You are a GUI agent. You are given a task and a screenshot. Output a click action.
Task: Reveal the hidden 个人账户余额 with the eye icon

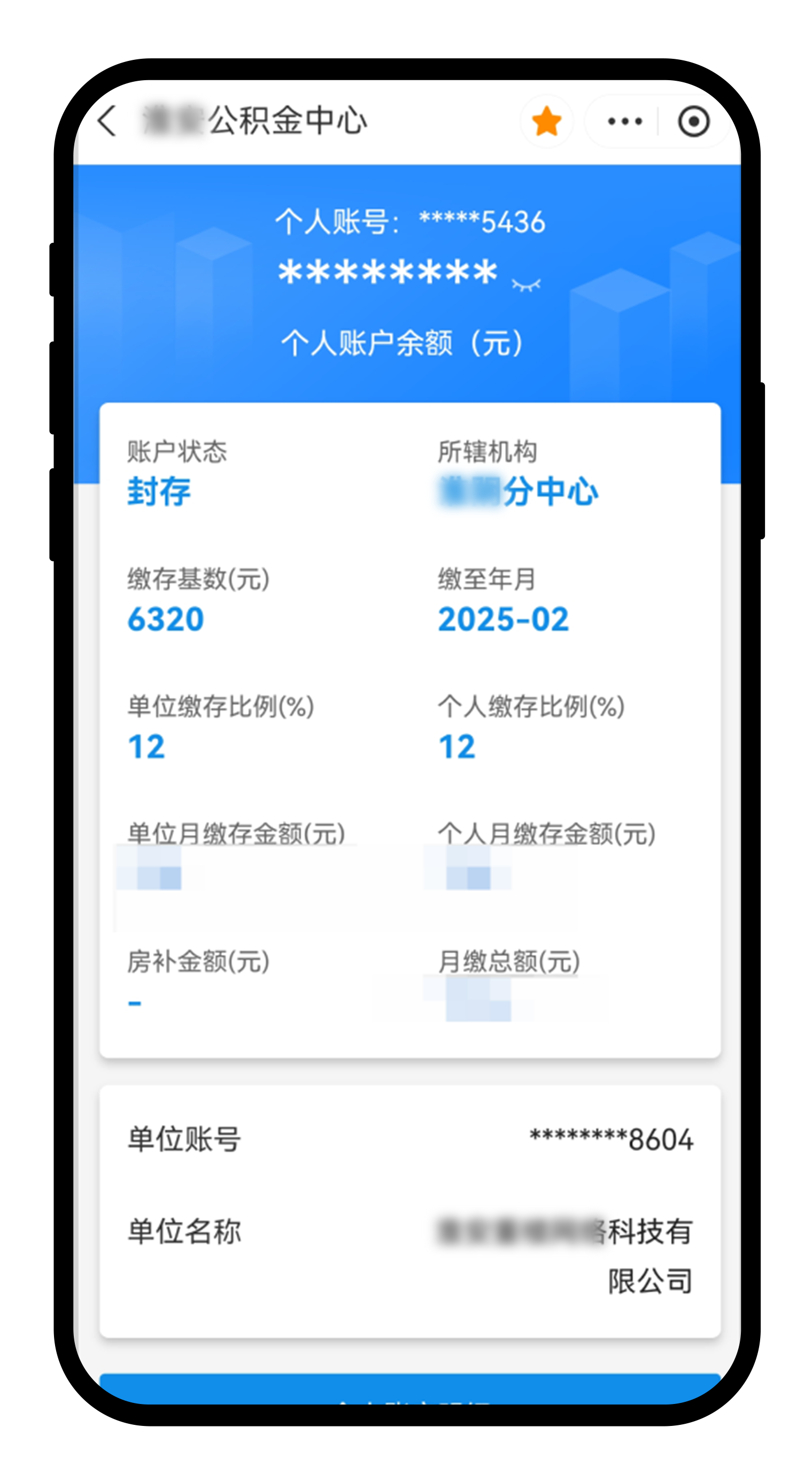[526, 284]
